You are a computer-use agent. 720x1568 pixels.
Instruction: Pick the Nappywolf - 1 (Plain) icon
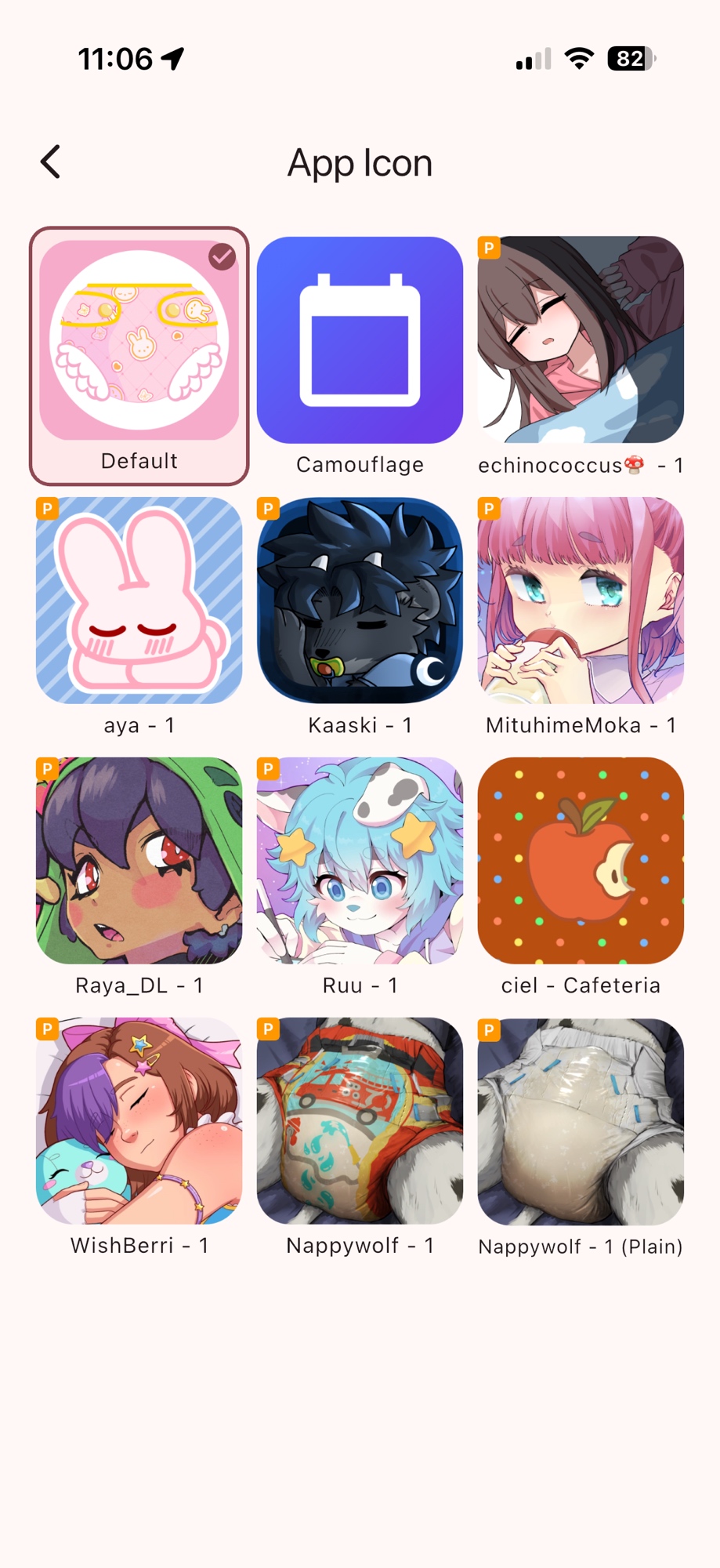(581, 1121)
